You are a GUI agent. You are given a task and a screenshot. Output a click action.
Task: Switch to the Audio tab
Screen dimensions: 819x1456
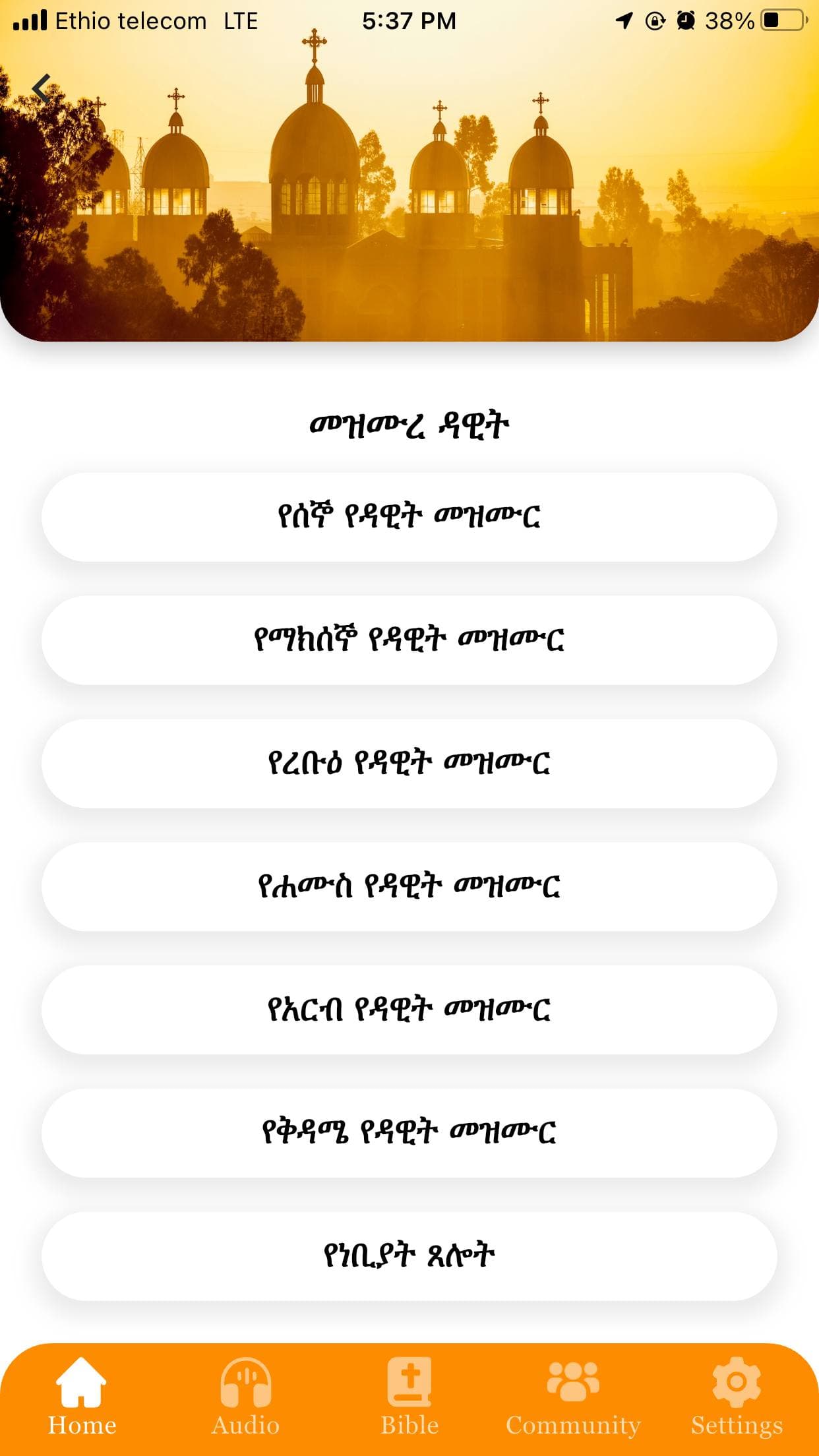pyautogui.click(x=245, y=1397)
